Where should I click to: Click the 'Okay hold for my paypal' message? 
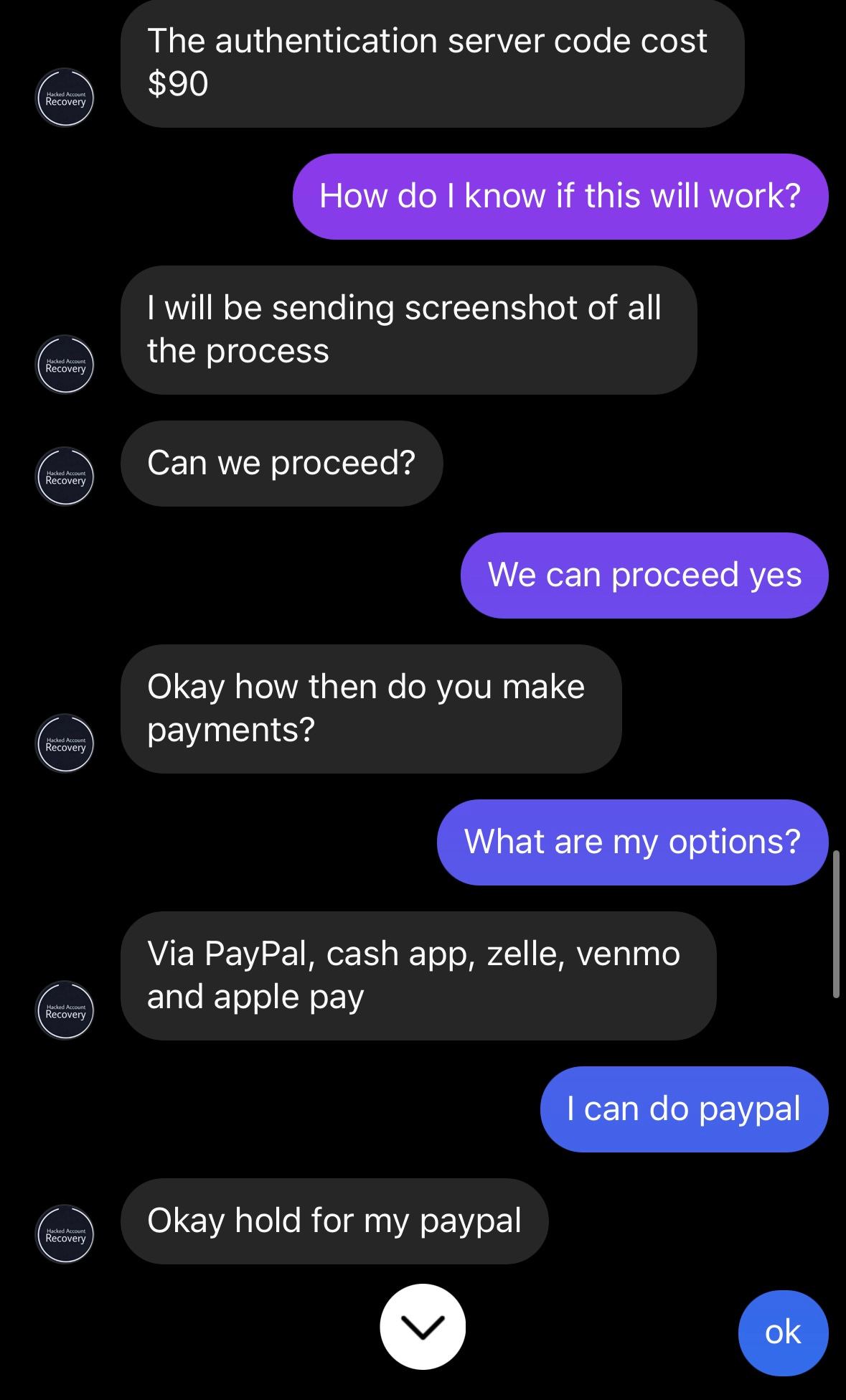[x=334, y=1221]
